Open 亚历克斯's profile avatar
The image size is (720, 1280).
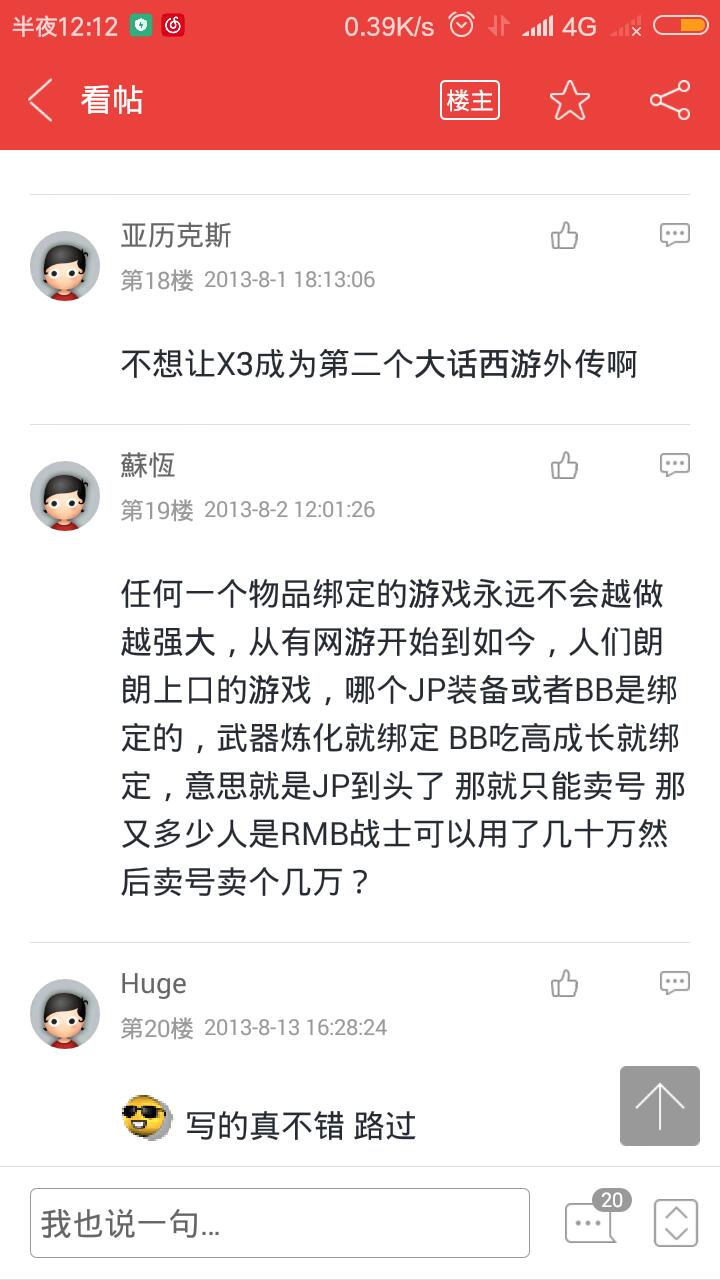[x=65, y=265]
